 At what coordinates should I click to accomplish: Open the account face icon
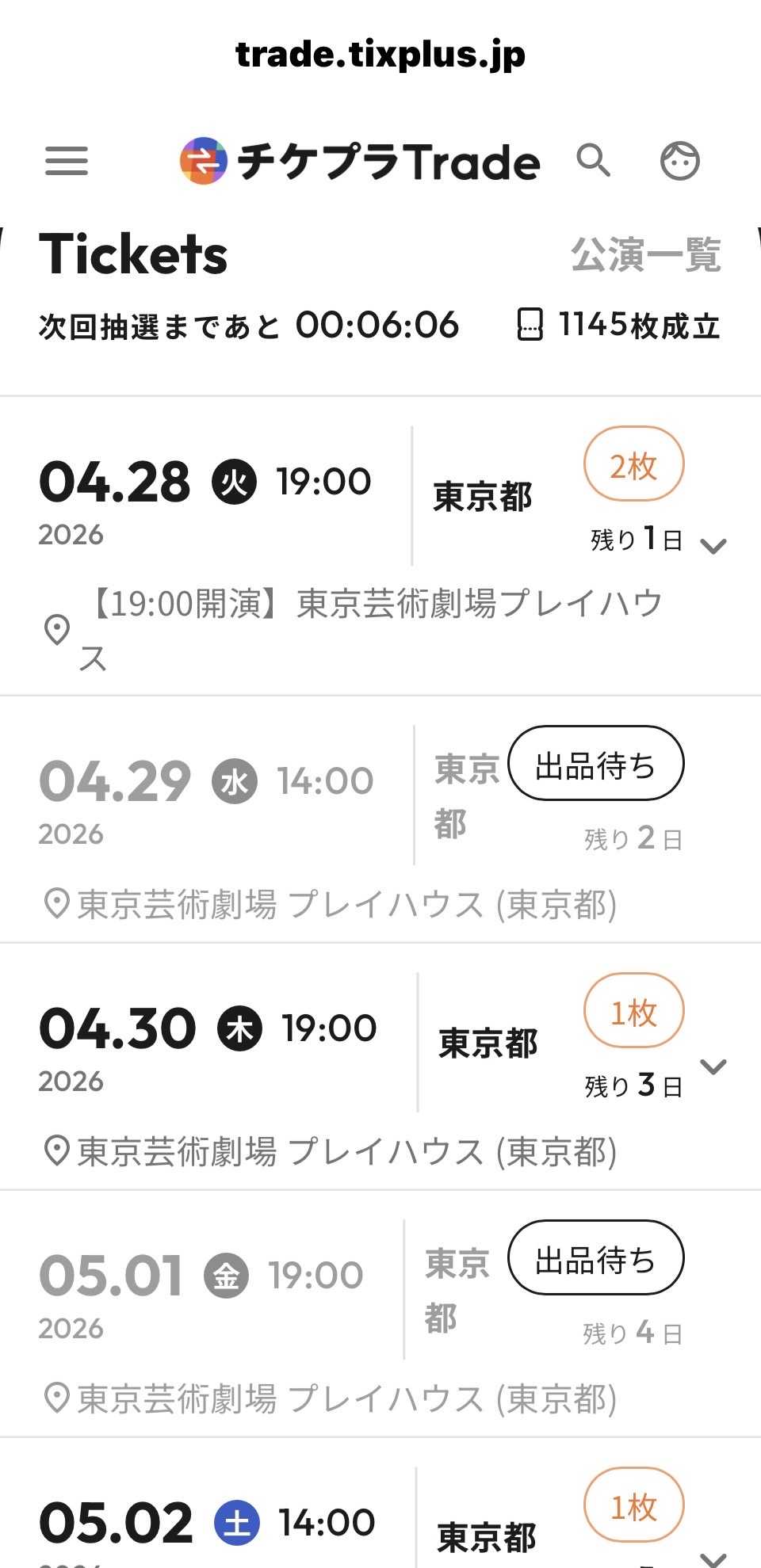coord(680,161)
